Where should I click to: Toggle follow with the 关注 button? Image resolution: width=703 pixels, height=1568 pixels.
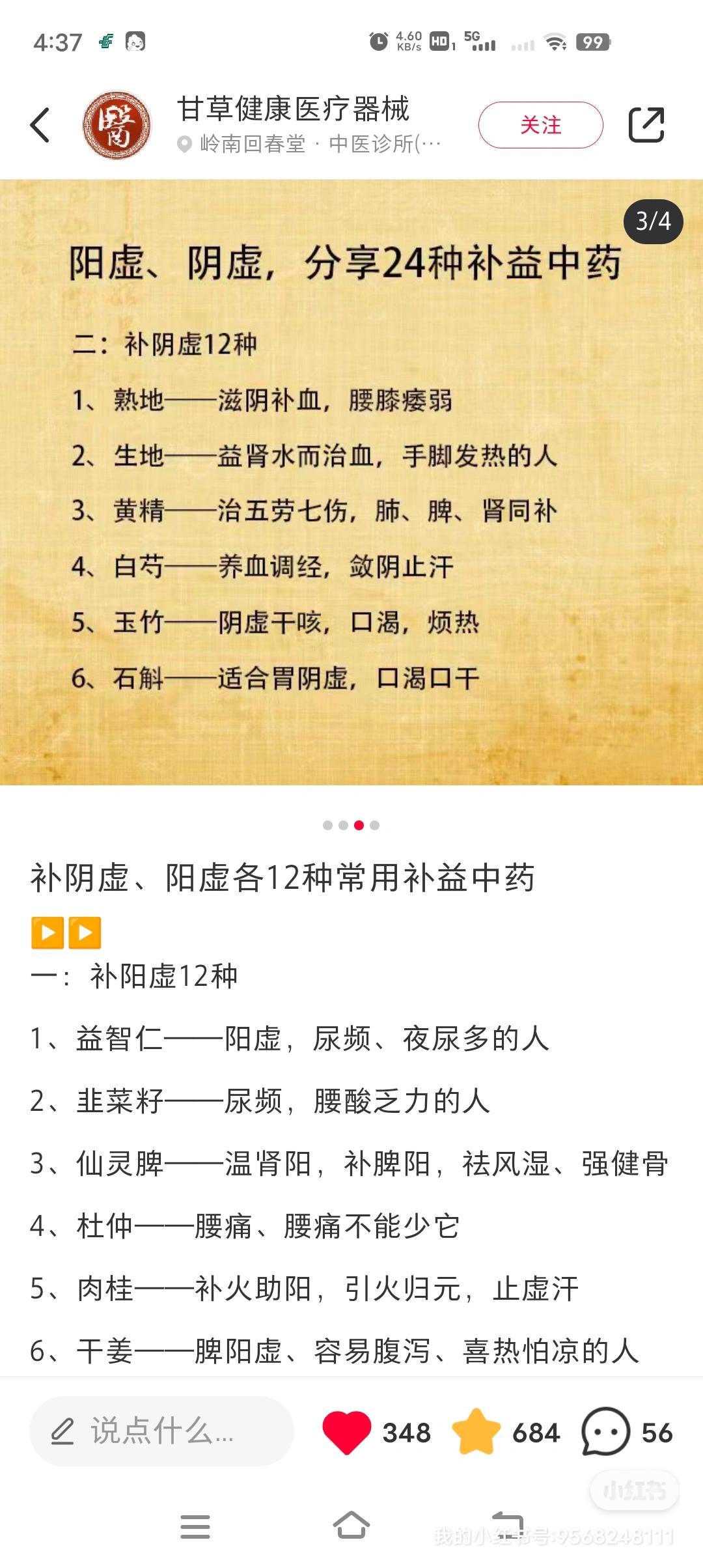point(542,125)
